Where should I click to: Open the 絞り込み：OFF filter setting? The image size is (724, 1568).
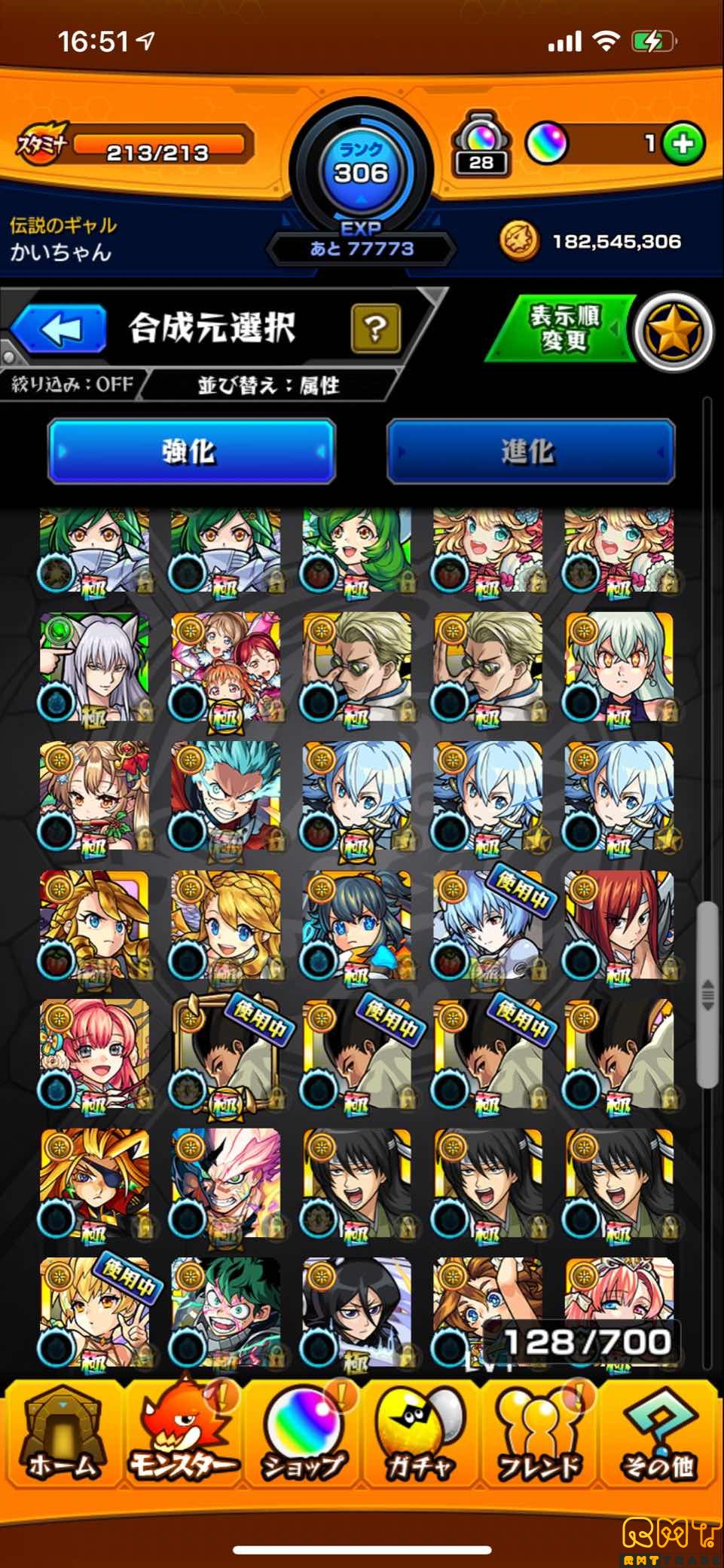72,384
